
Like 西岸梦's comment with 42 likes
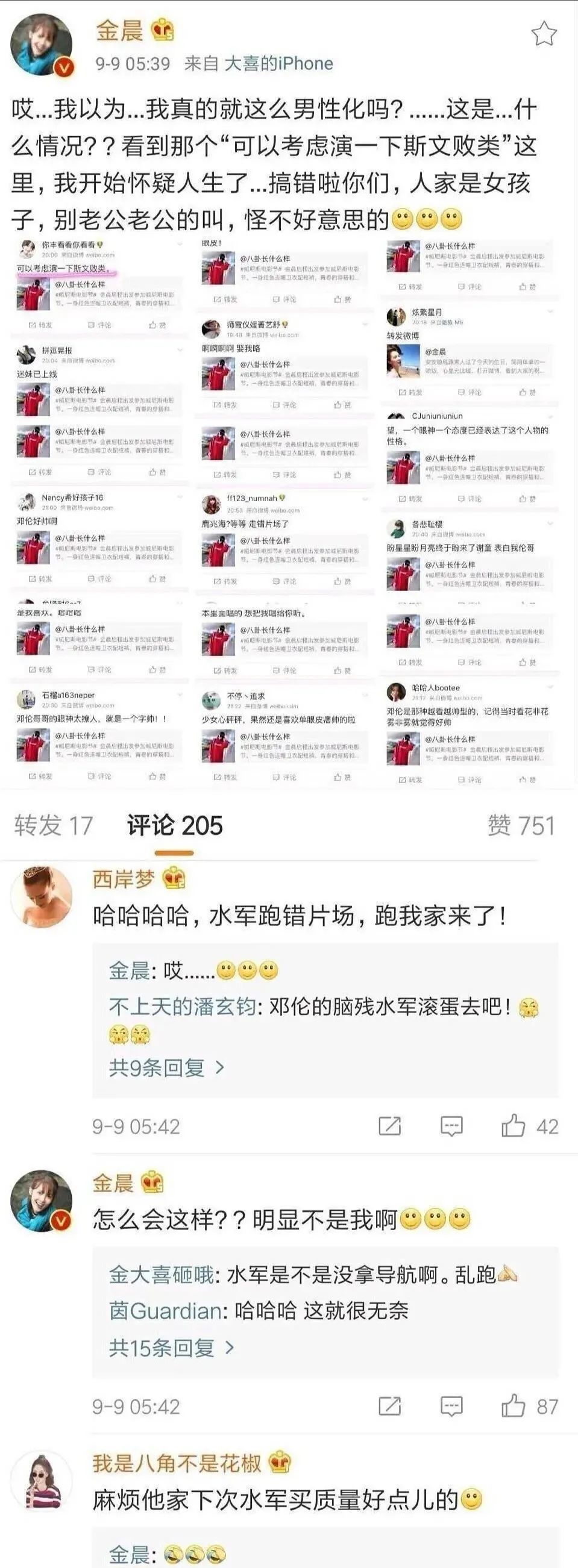[514, 1126]
